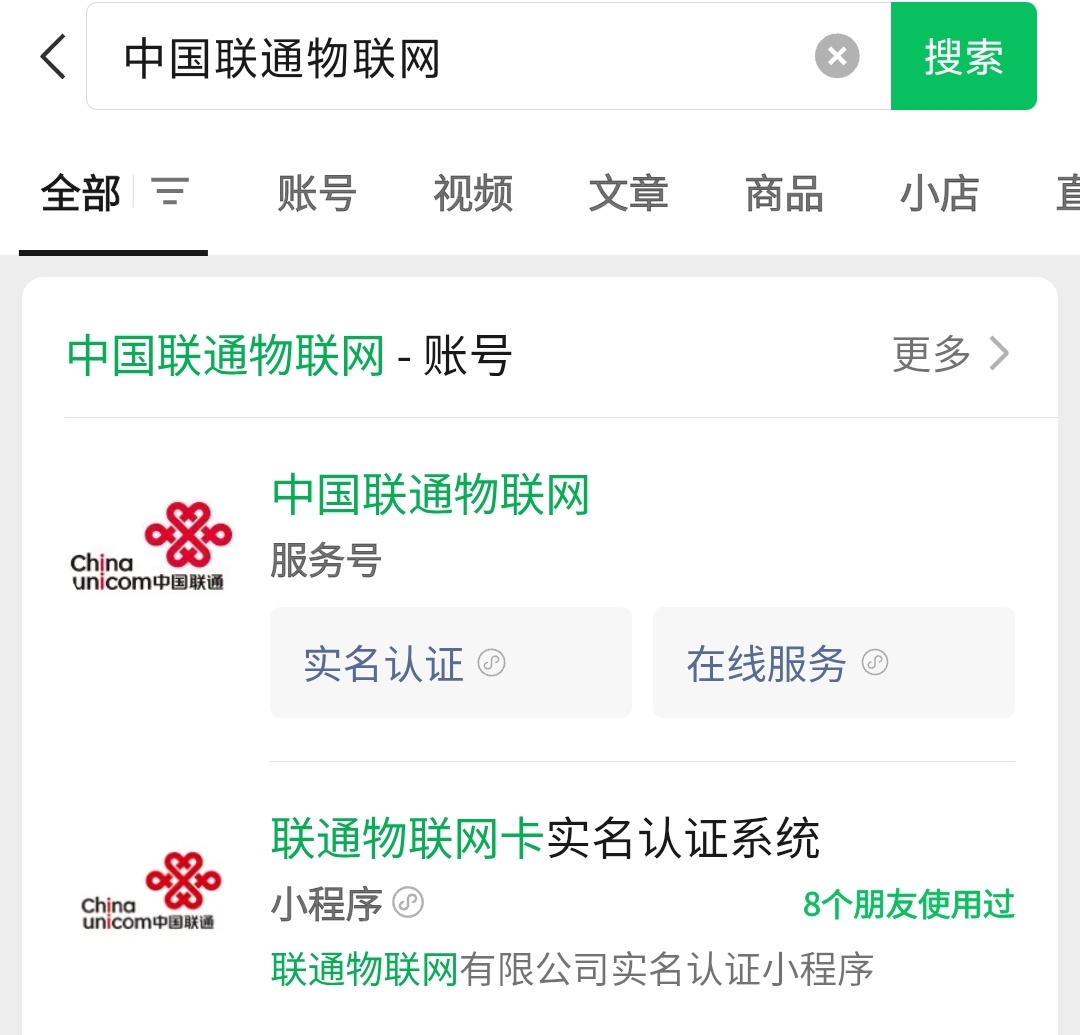
Task: Tap the green 搜索 button
Action: 963,57
